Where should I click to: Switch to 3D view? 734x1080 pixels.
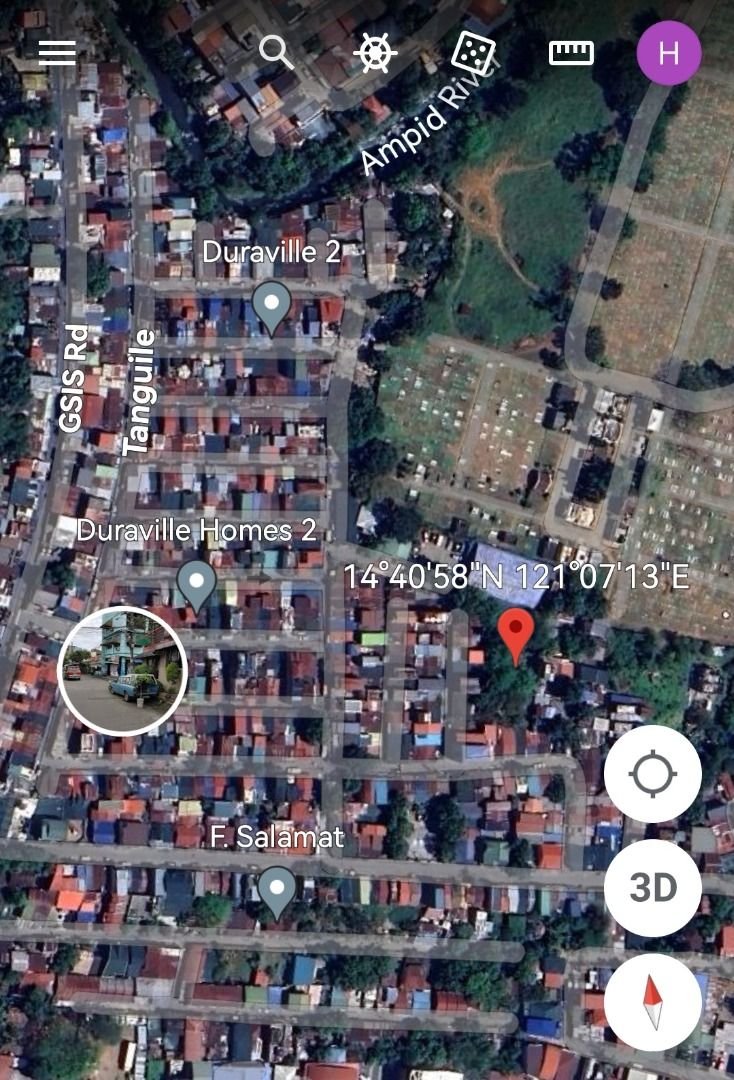653,888
